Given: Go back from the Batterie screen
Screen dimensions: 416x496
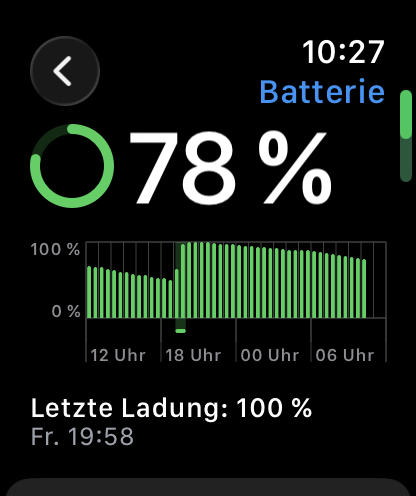Looking at the screenshot, I should pos(65,71).
